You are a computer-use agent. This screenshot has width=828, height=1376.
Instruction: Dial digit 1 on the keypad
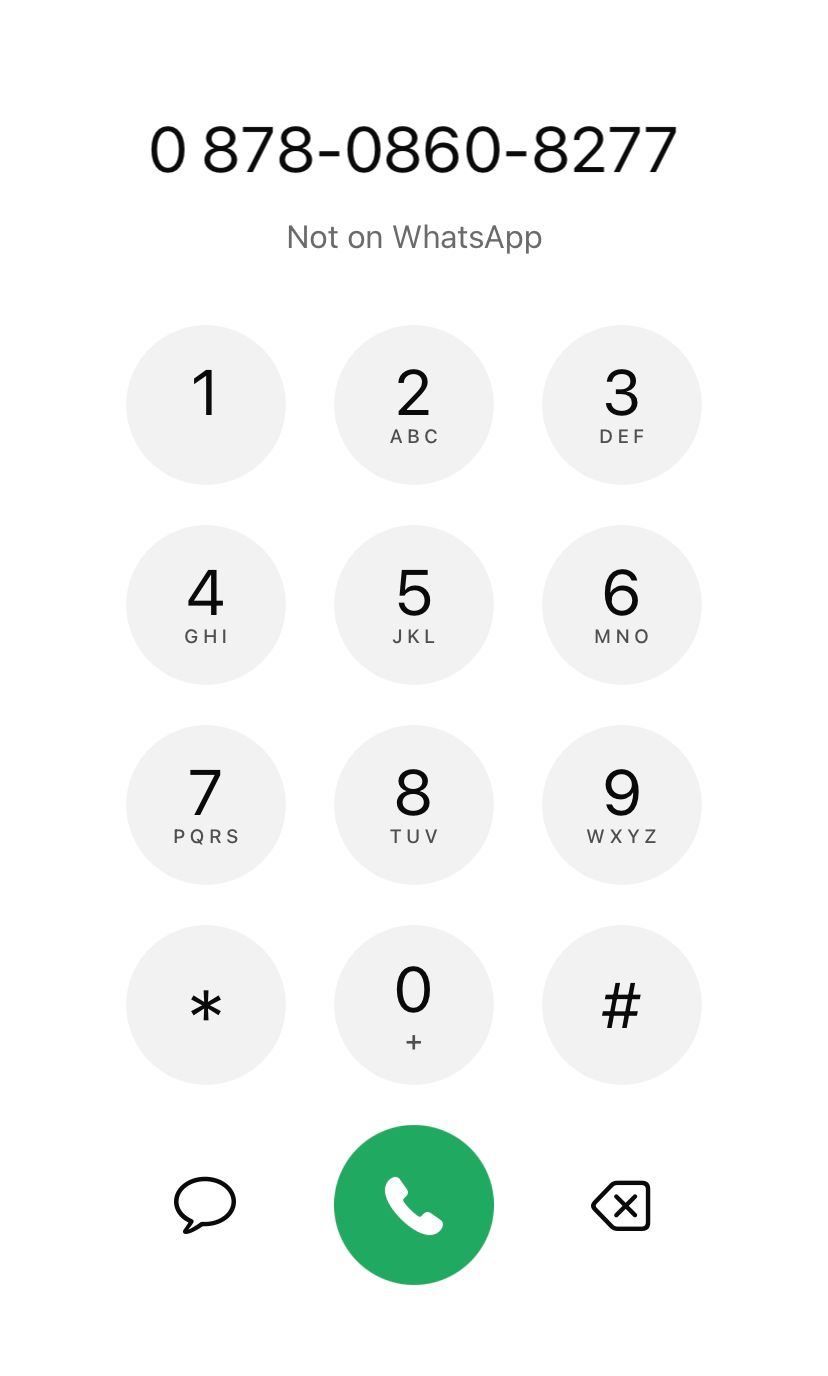click(x=206, y=404)
